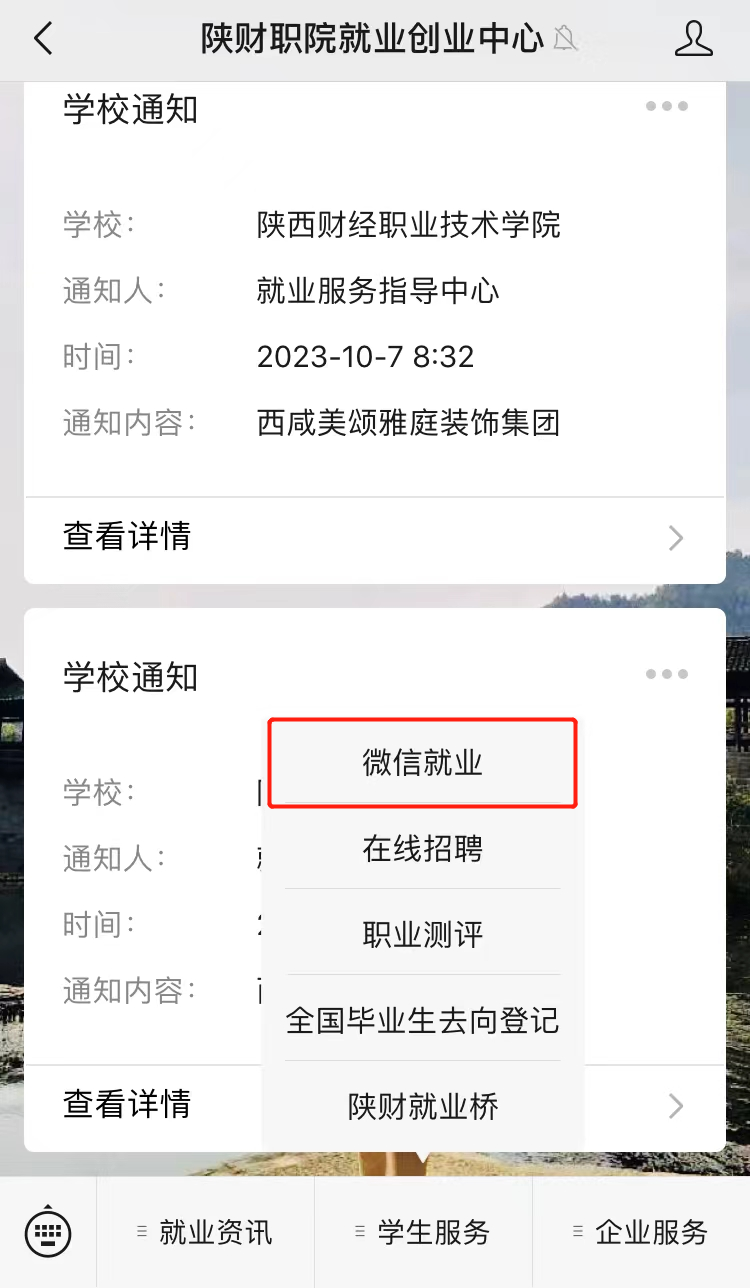Open 职业测评 from the menu

click(x=422, y=935)
